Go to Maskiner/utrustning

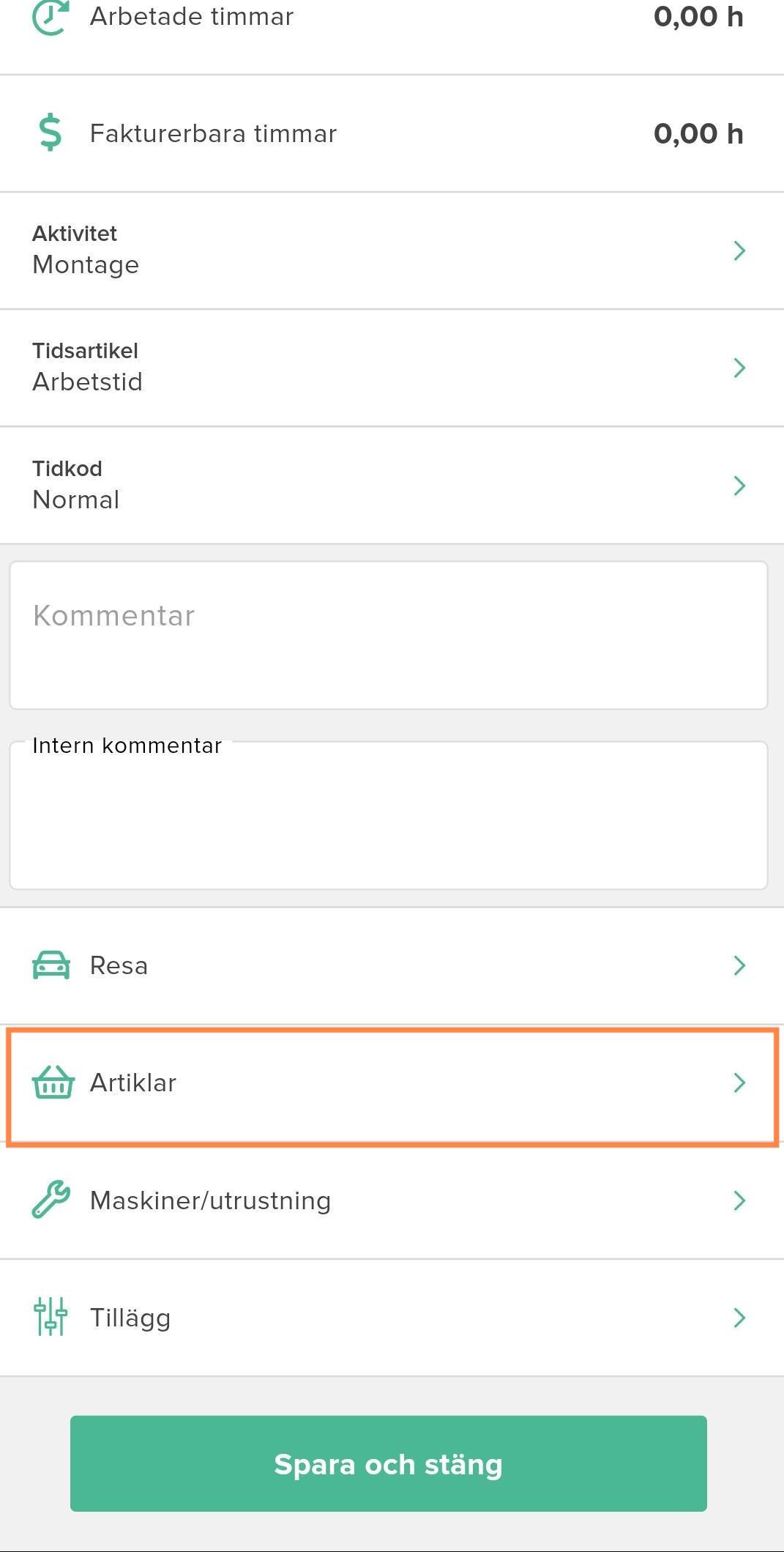[x=392, y=1201]
